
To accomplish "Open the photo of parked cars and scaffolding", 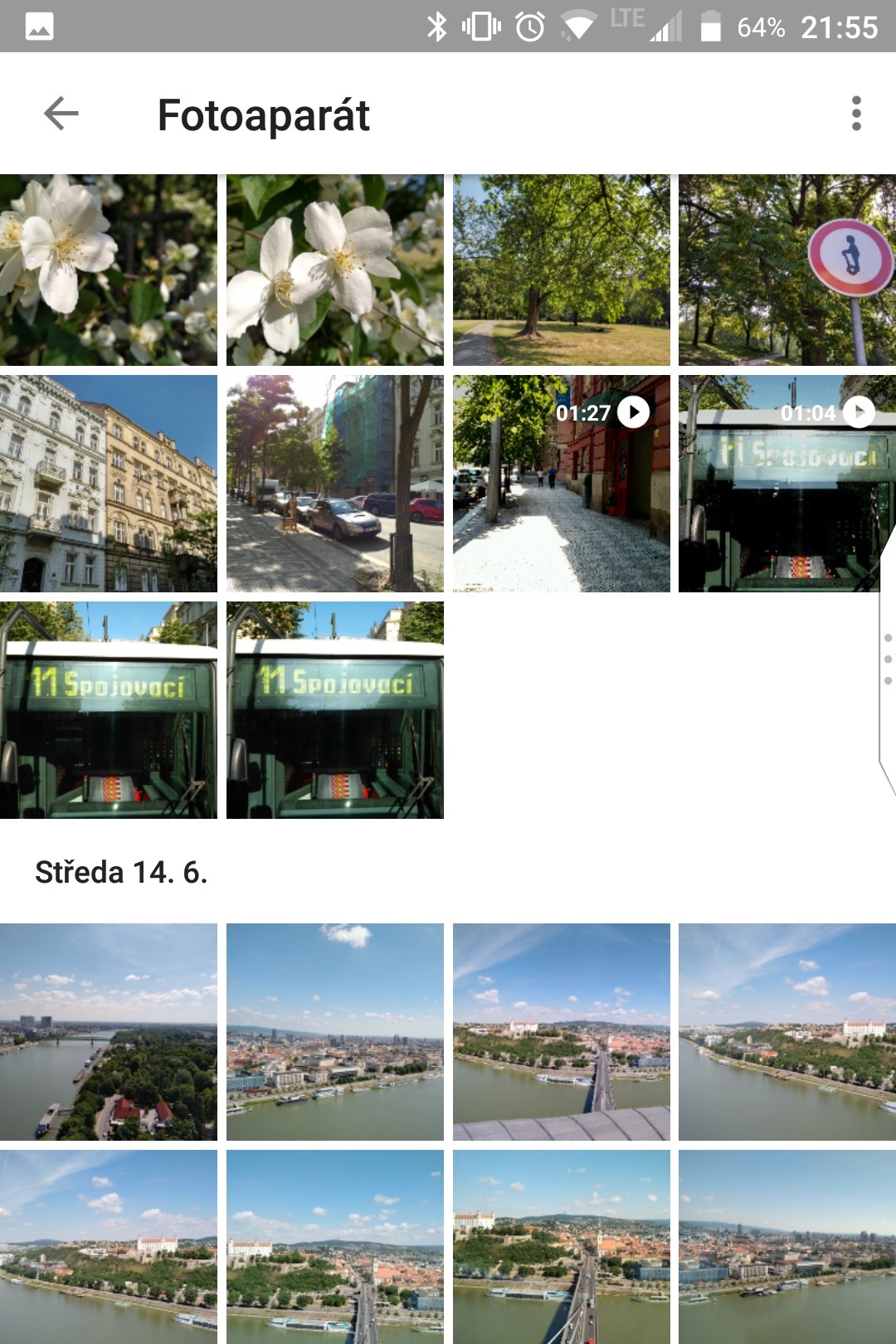I will tap(335, 484).
